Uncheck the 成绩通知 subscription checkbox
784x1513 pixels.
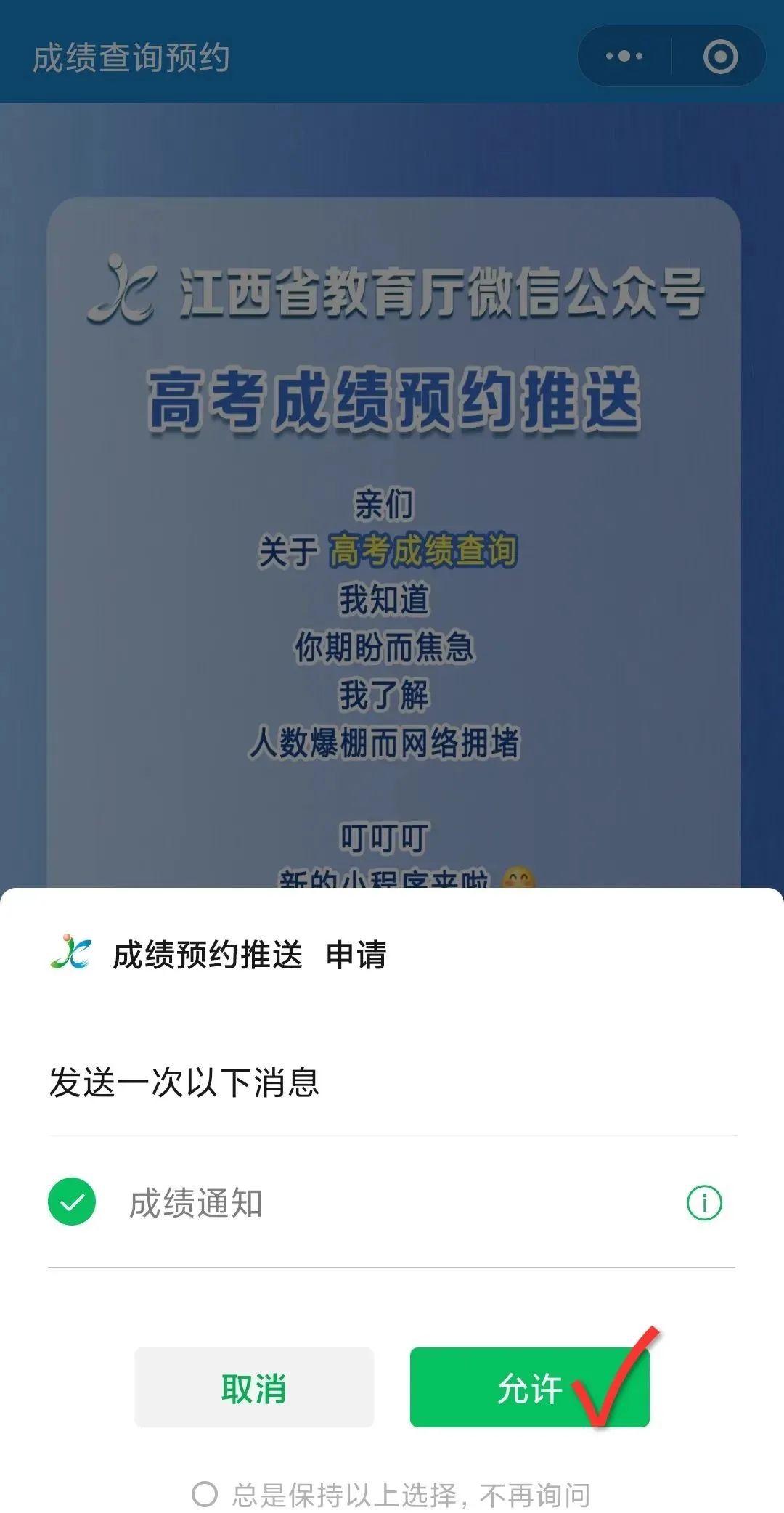click(72, 1202)
